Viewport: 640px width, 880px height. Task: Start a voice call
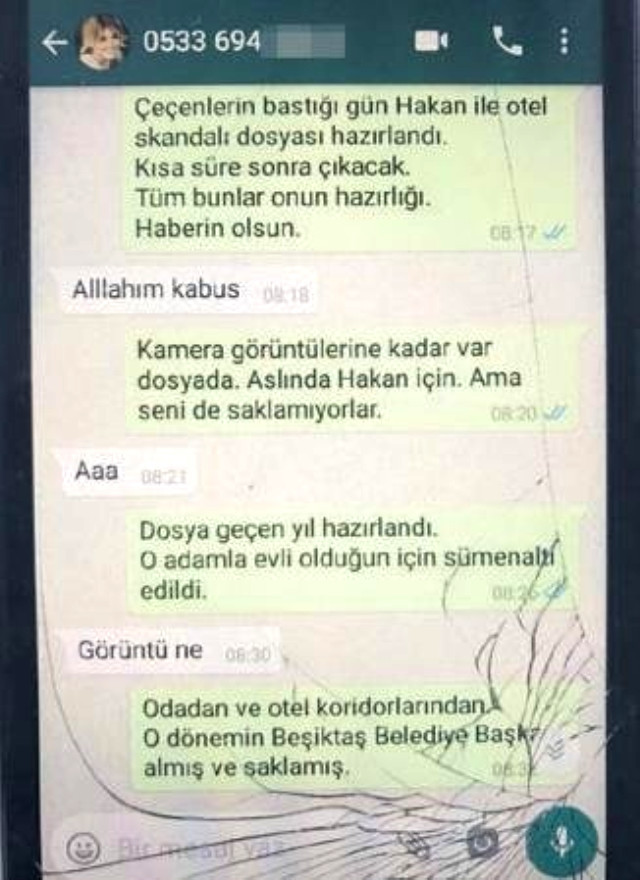[x=506, y=41]
